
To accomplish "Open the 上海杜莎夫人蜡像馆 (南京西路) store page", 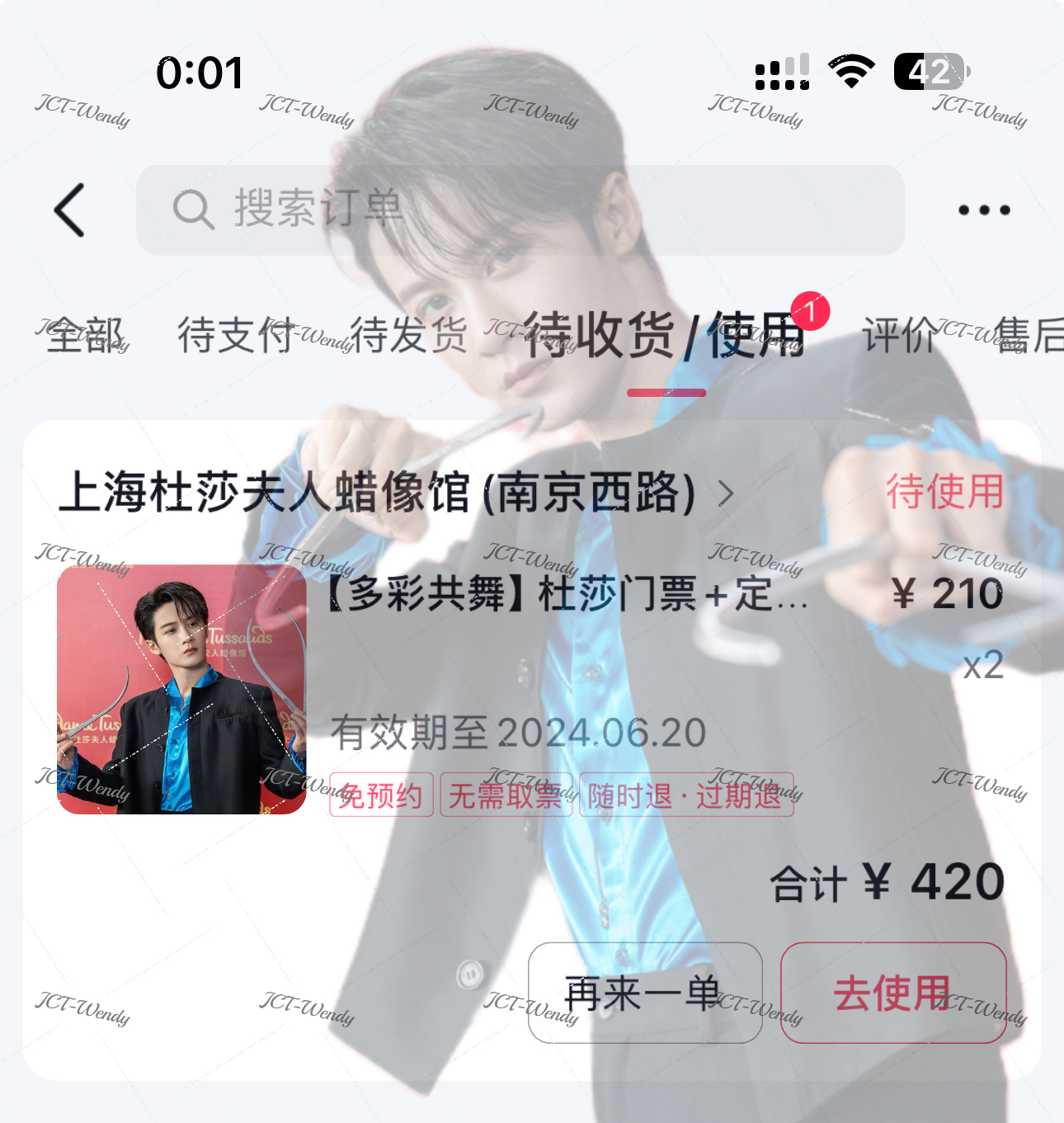I will [x=396, y=493].
